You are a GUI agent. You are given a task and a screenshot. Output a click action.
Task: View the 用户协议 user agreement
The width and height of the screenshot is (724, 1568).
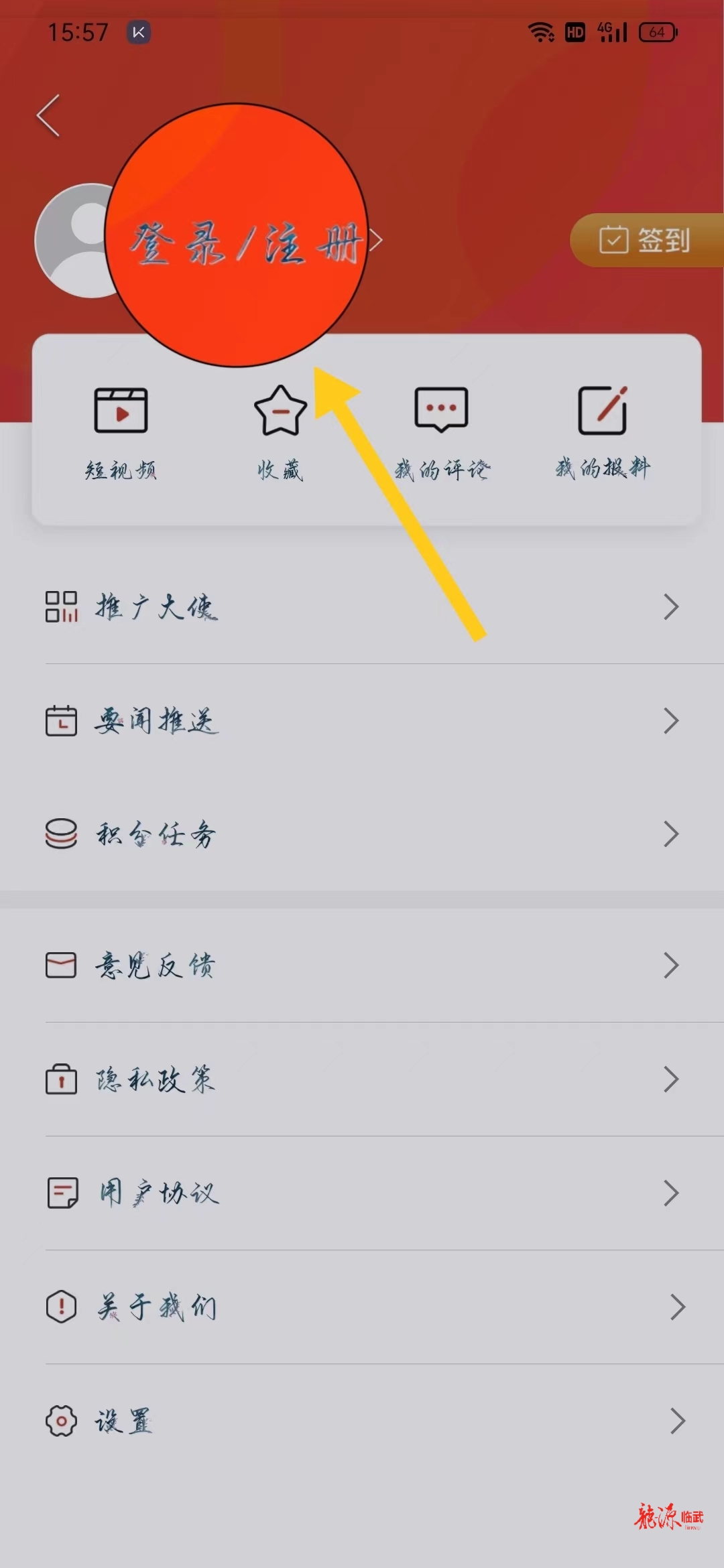(x=362, y=1193)
